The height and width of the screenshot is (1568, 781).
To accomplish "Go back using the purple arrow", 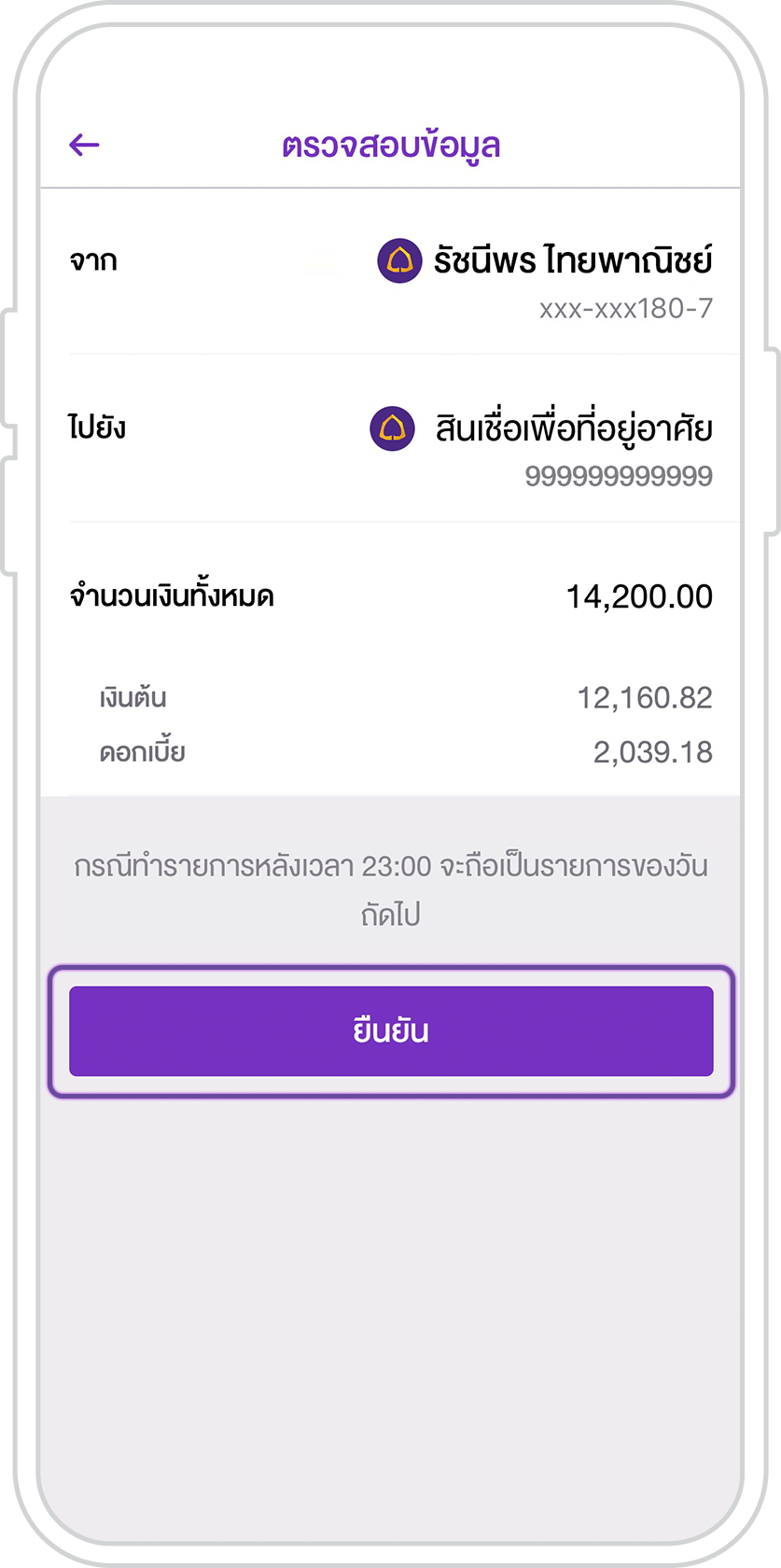I will [84, 145].
